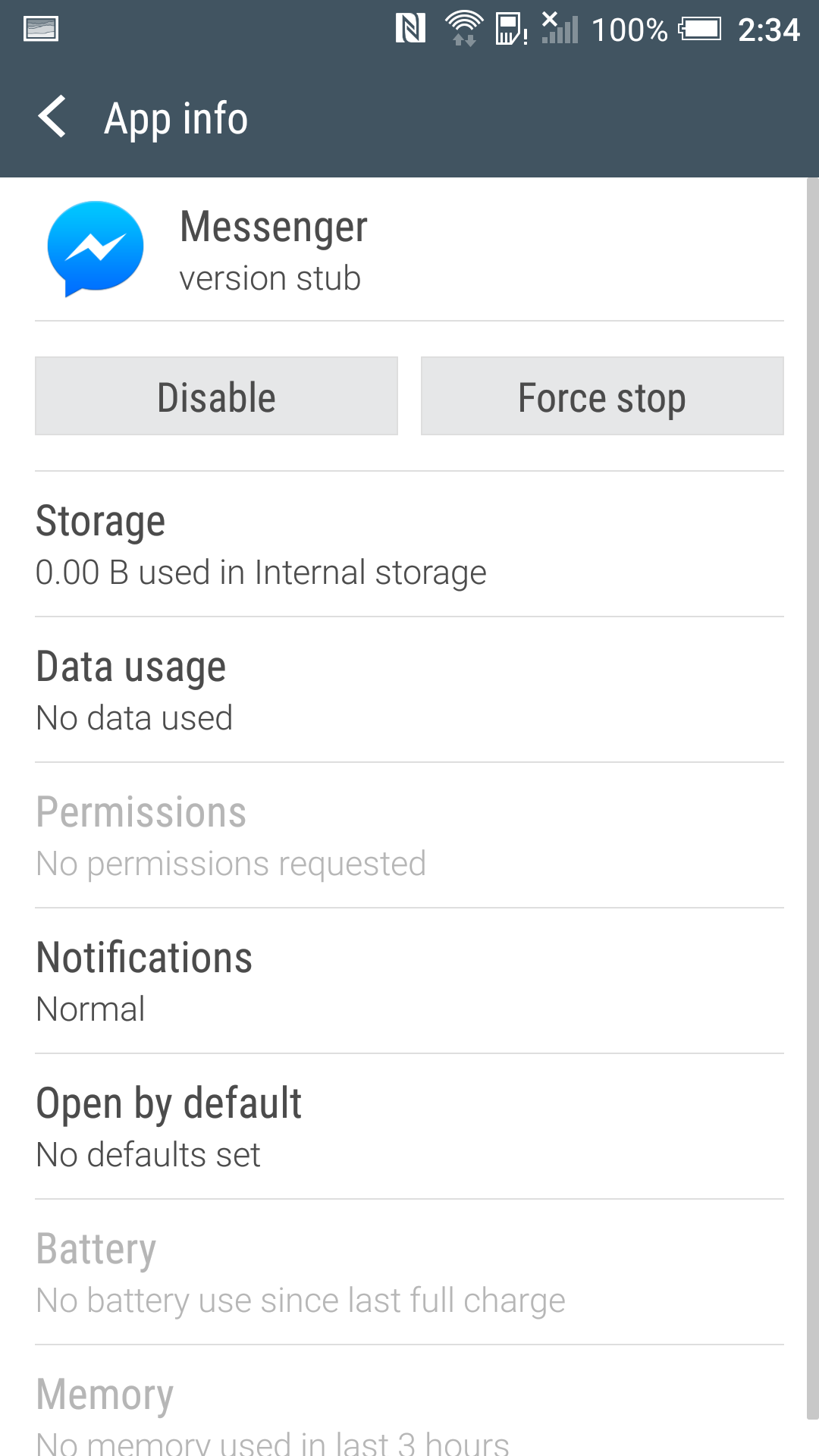Open Notifications settings
Viewport: 819px width, 1456px height.
pos(409,981)
